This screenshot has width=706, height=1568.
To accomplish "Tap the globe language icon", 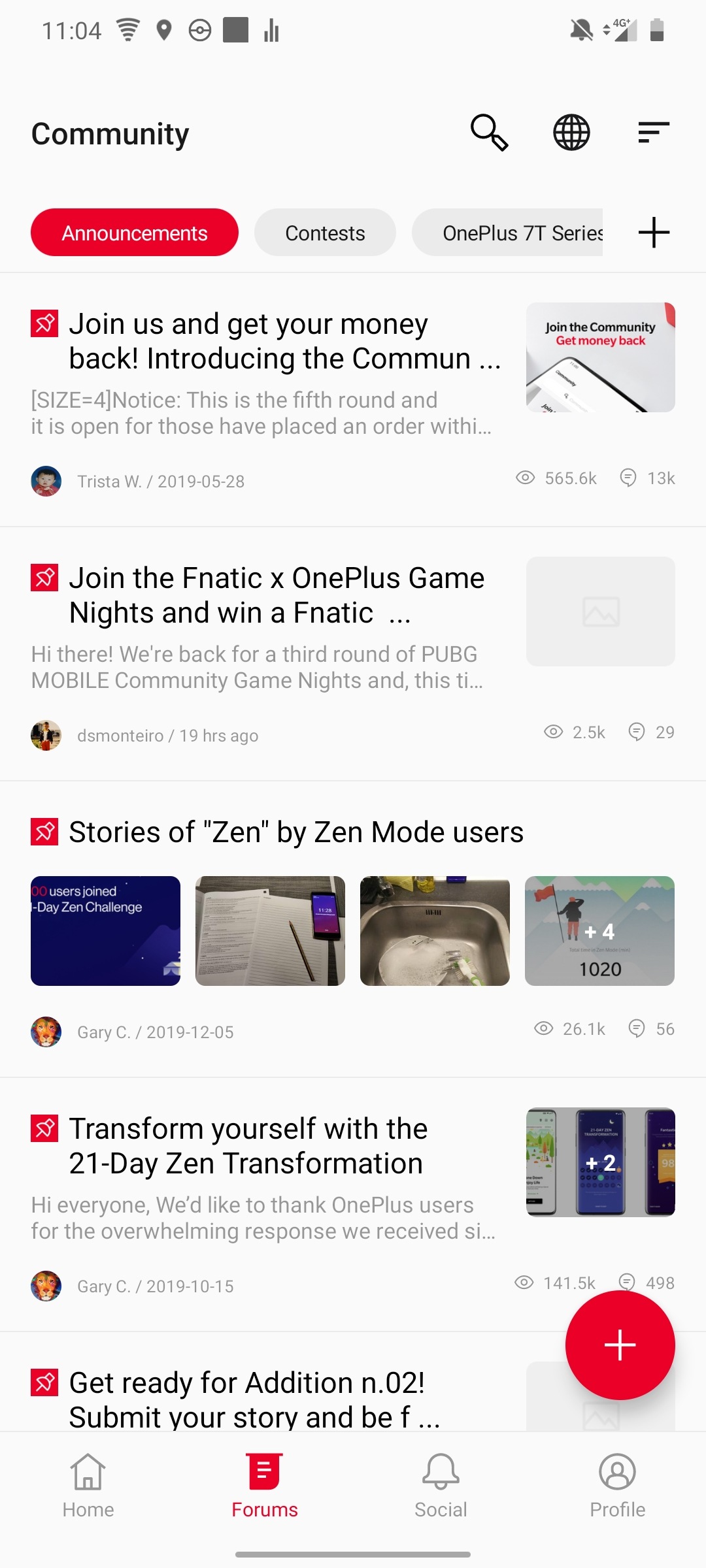I will click(571, 133).
